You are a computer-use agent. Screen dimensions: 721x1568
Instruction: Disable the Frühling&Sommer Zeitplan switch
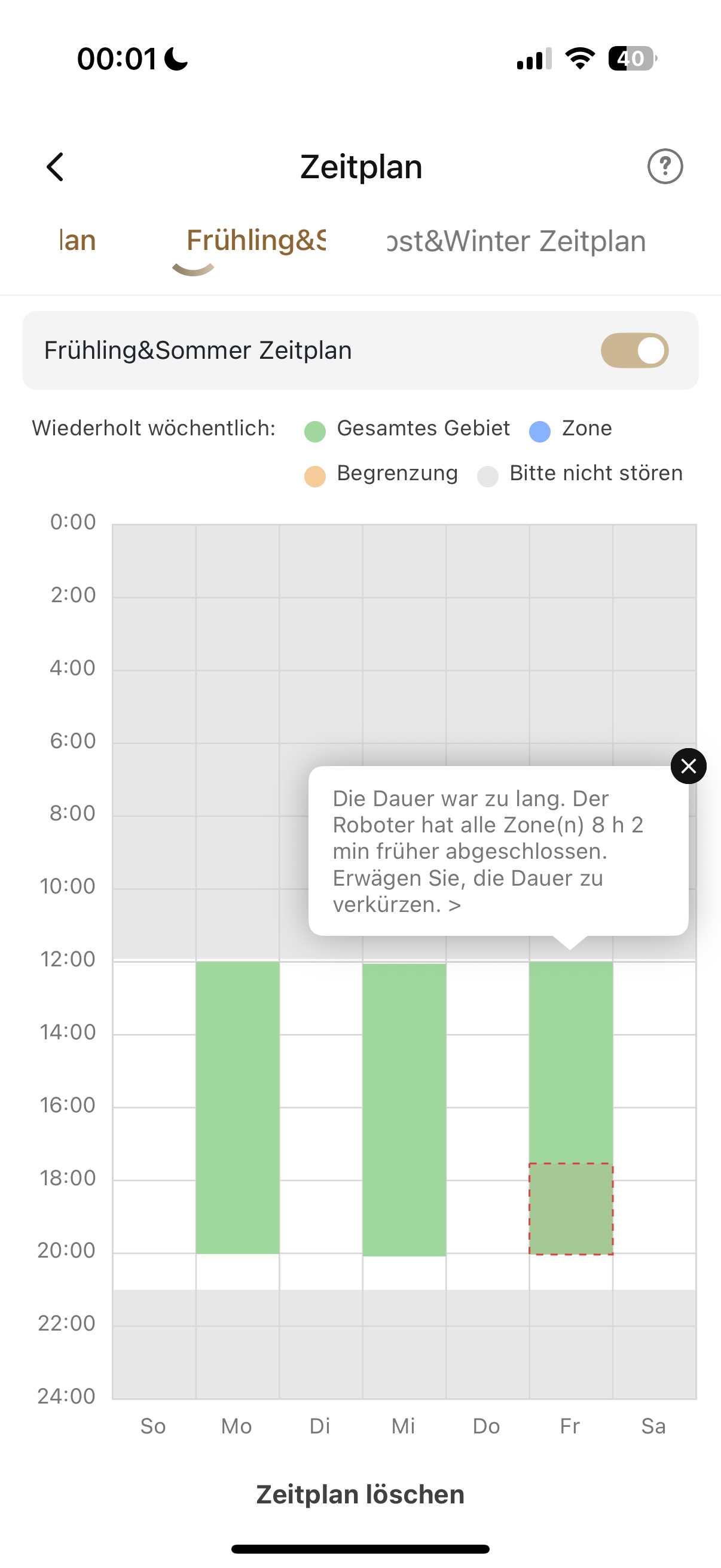[634, 350]
